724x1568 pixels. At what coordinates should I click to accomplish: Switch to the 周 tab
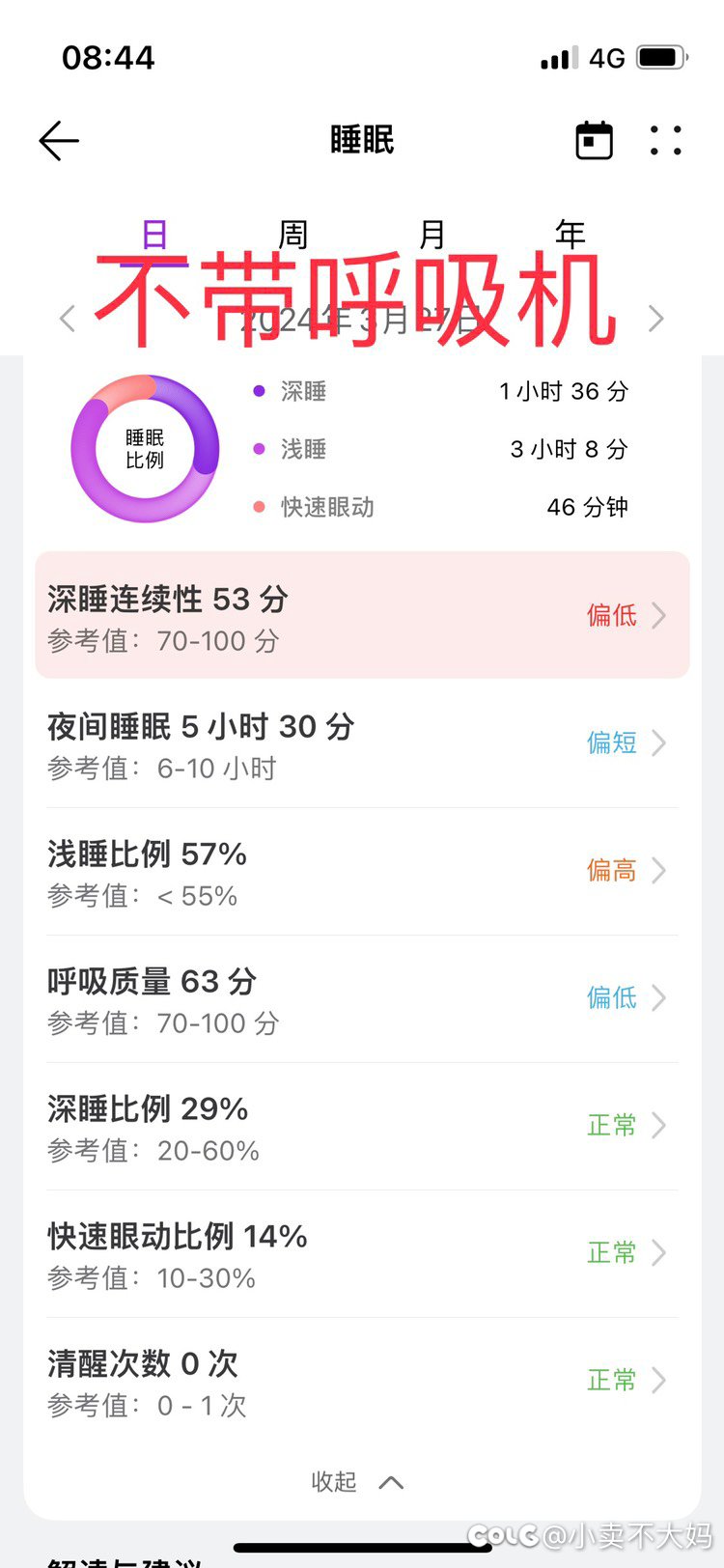[x=292, y=235]
